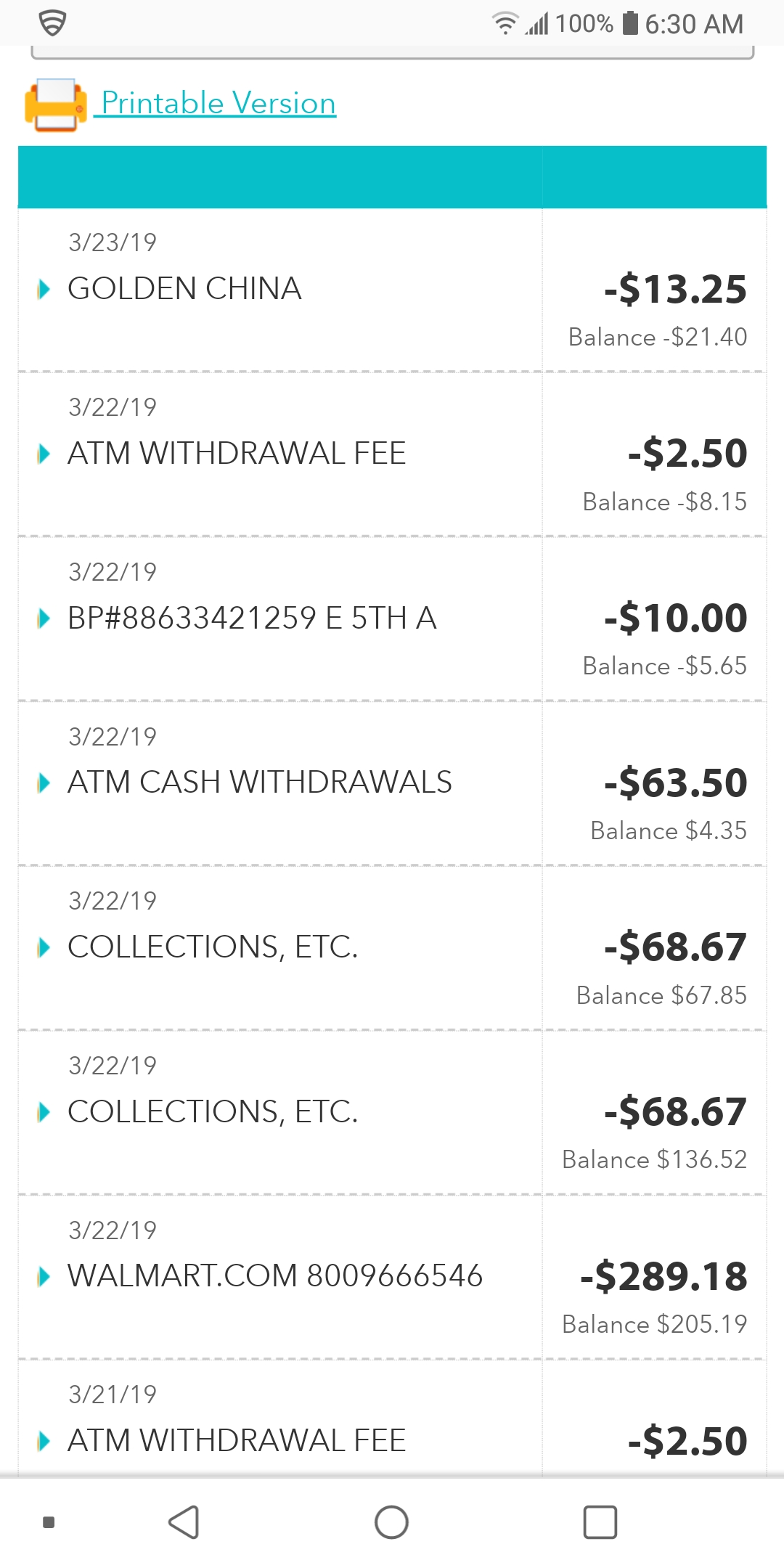The height and width of the screenshot is (1568, 784).
Task: Open the Printable Version link
Action: pos(216,102)
